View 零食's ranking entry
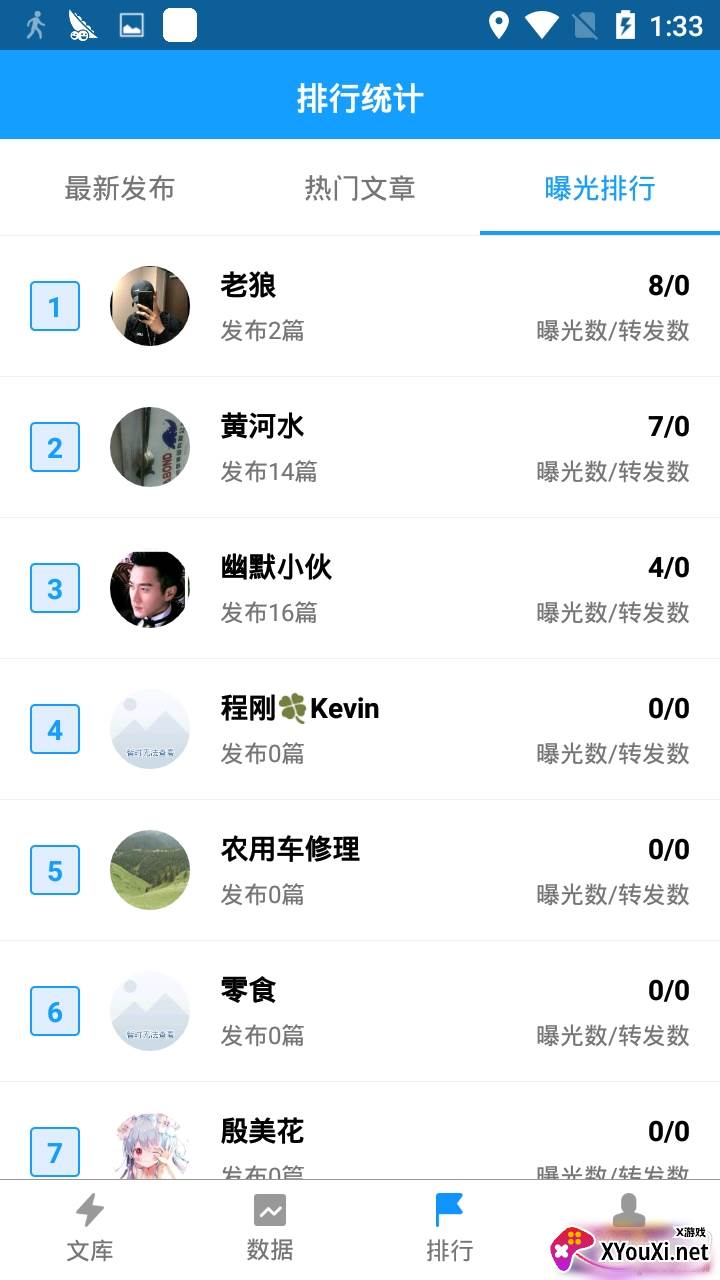The image size is (720, 1280). 360,1011
